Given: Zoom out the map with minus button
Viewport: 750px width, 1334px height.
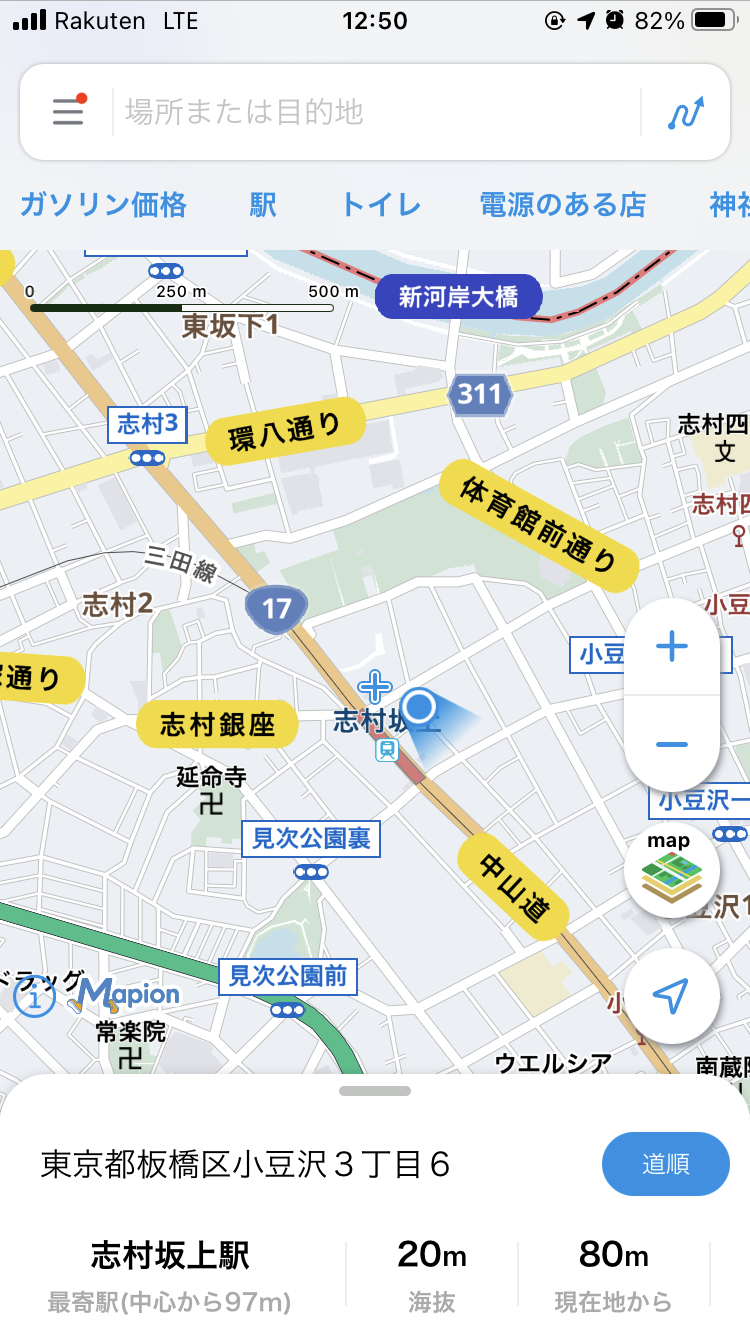Looking at the screenshot, I should [672, 744].
